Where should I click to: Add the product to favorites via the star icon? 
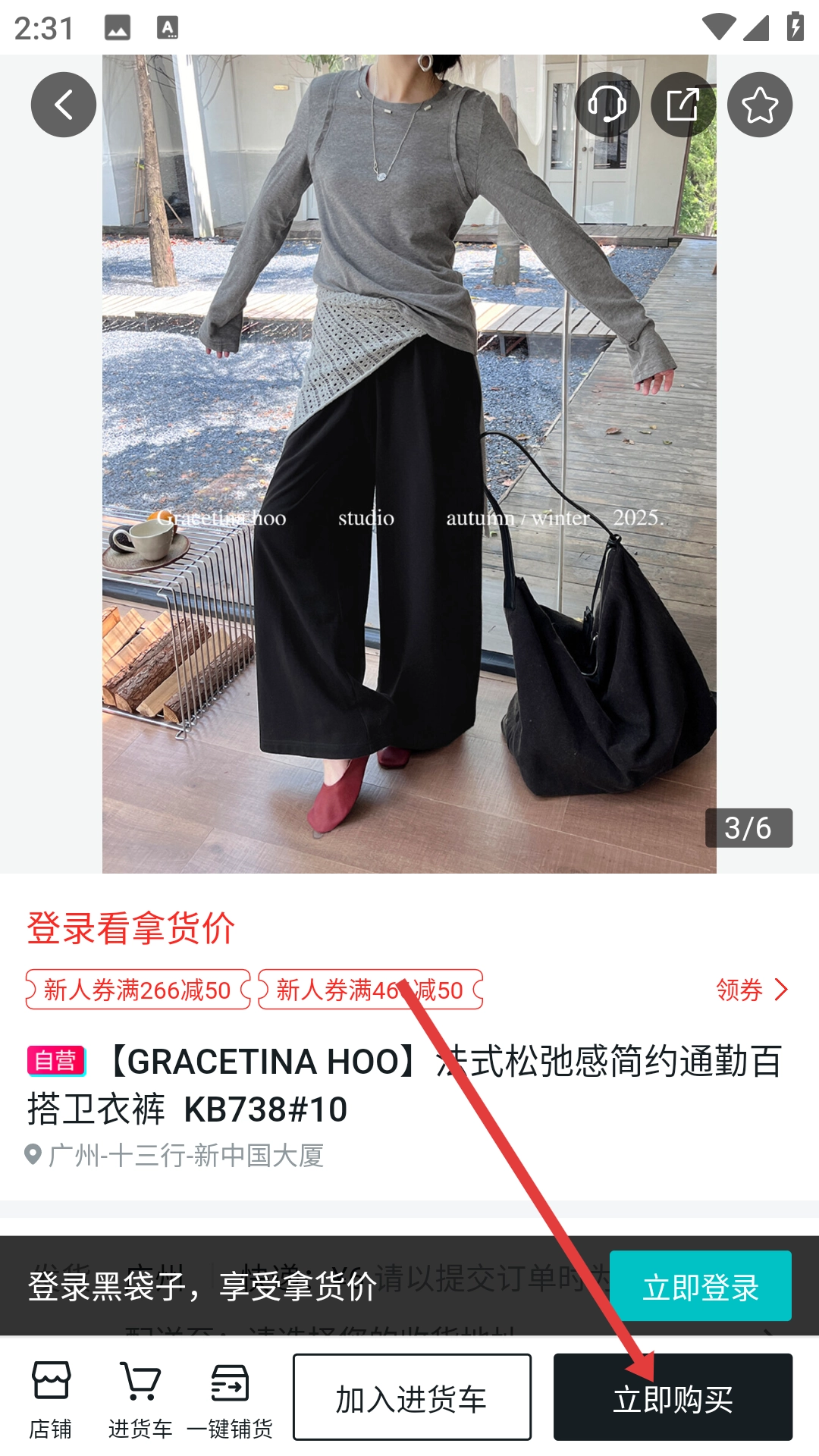click(x=760, y=105)
